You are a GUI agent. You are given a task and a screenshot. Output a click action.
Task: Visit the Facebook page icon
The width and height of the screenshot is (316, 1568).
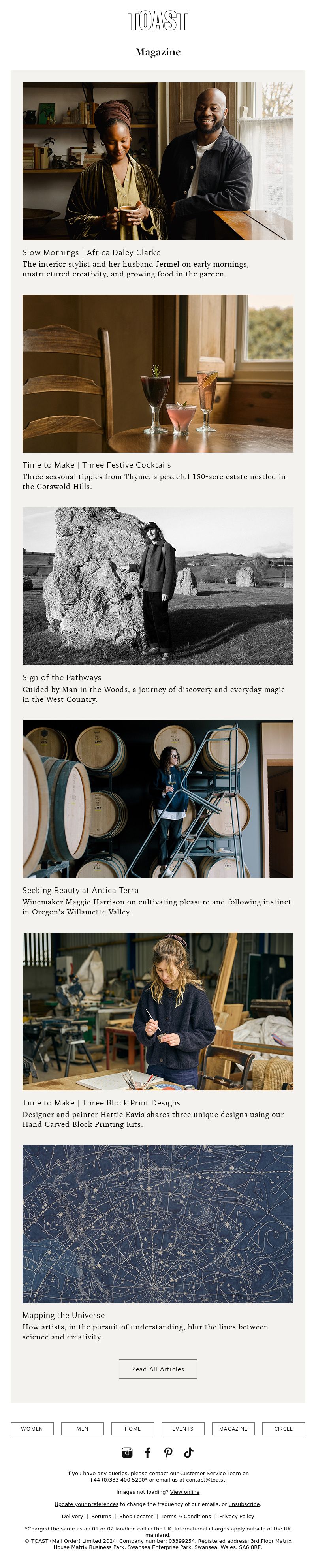(147, 1452)
